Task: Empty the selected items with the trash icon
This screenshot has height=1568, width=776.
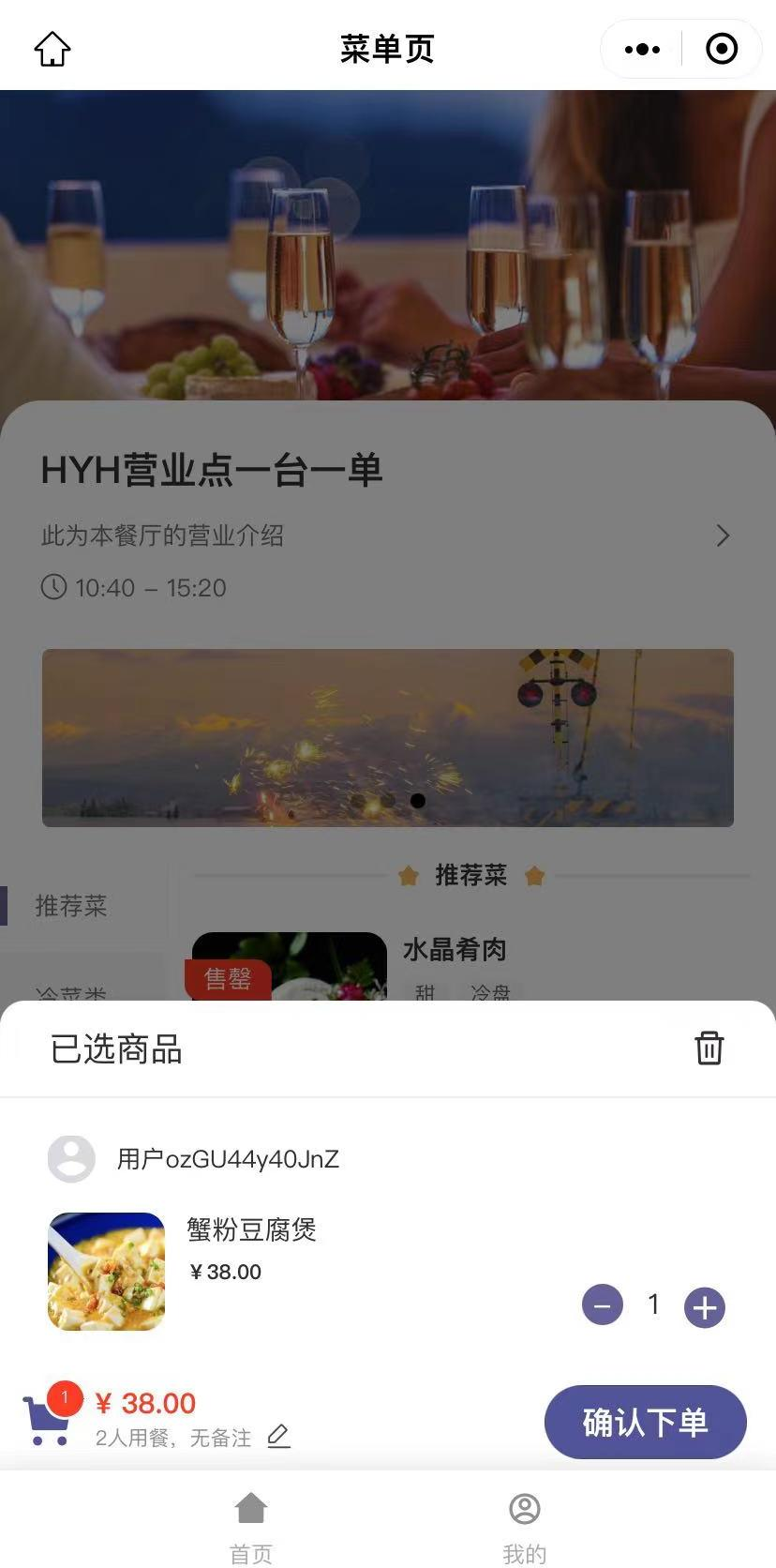Action: point(709,1048)
